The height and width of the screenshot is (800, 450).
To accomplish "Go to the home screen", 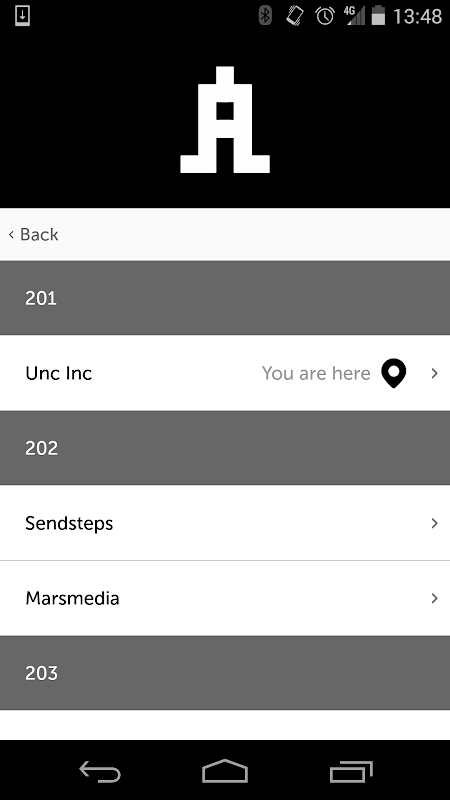I will click(225, 771).
